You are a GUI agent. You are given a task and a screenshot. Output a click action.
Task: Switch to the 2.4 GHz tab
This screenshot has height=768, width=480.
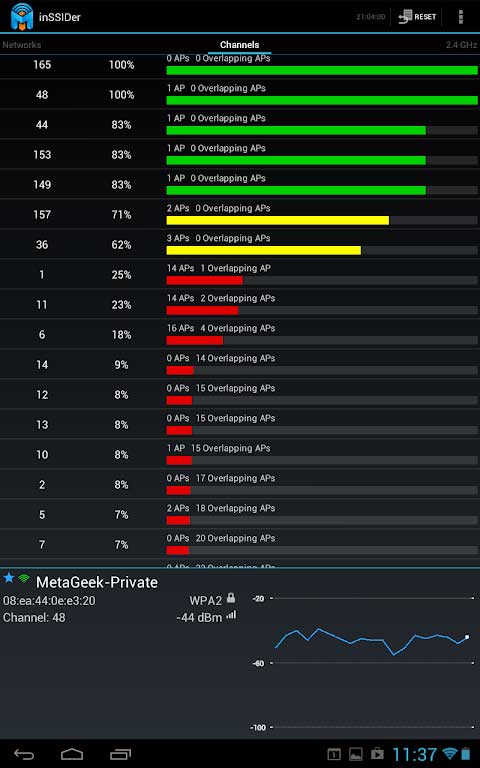pos(461,45)
